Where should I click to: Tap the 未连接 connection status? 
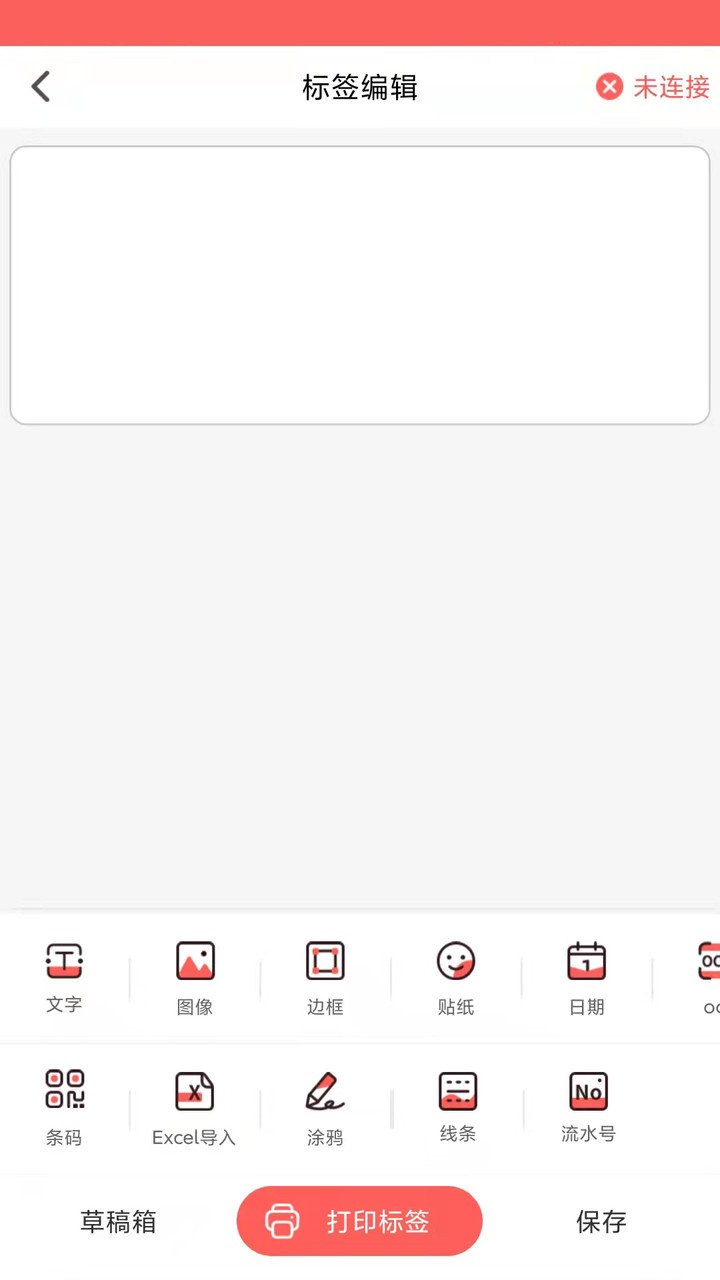(x=653, y=87)
